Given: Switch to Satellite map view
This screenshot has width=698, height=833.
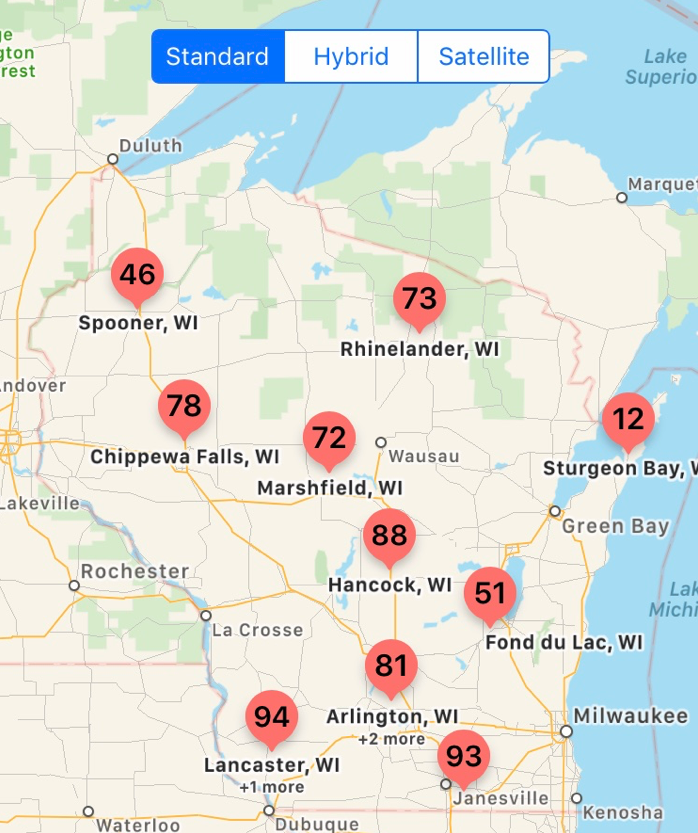Looking at the screenshot, I should click(x=484, y=56).
